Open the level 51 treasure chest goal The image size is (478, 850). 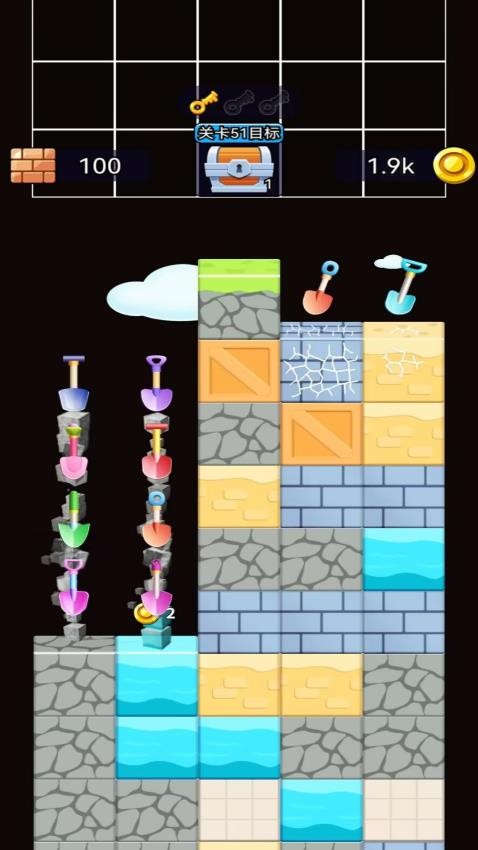238,169
